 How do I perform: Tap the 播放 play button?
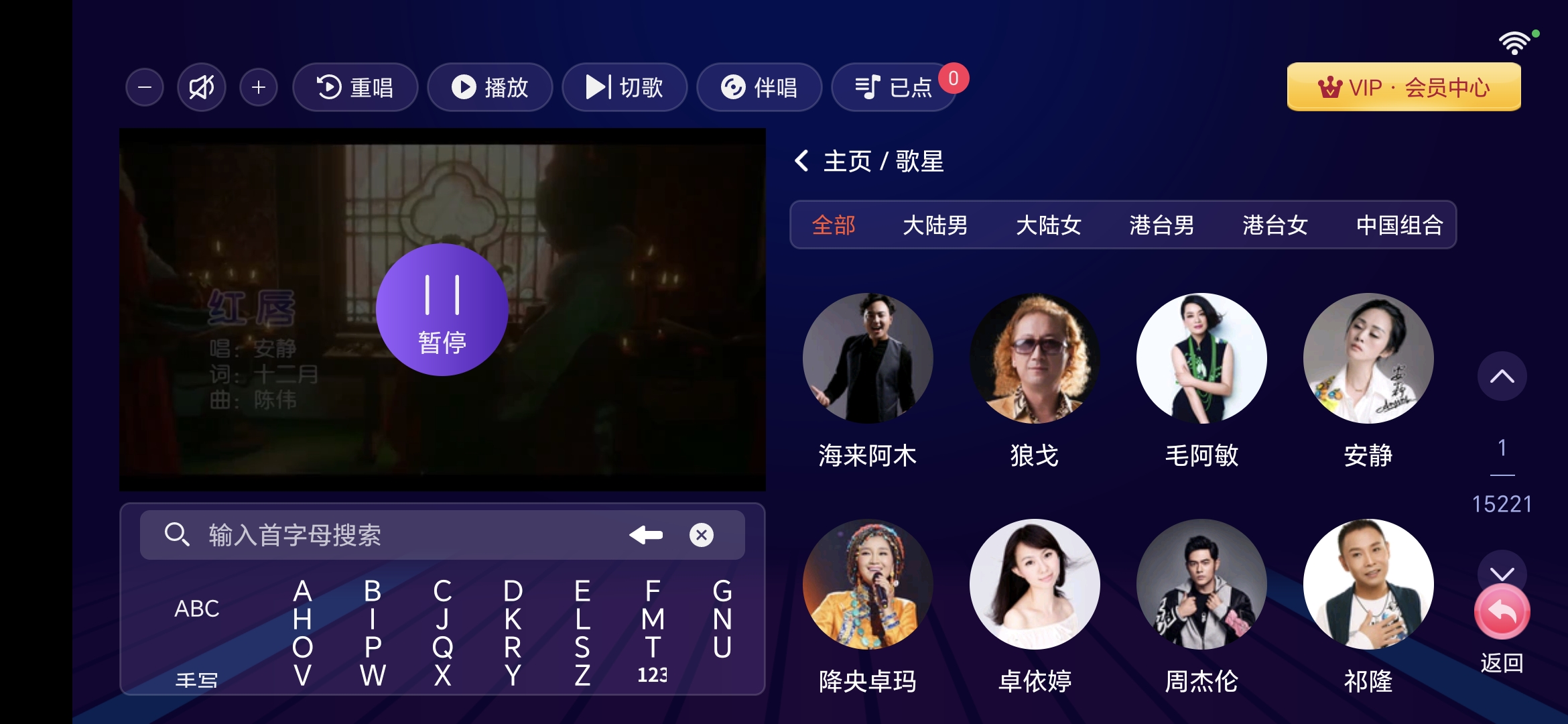490,87
